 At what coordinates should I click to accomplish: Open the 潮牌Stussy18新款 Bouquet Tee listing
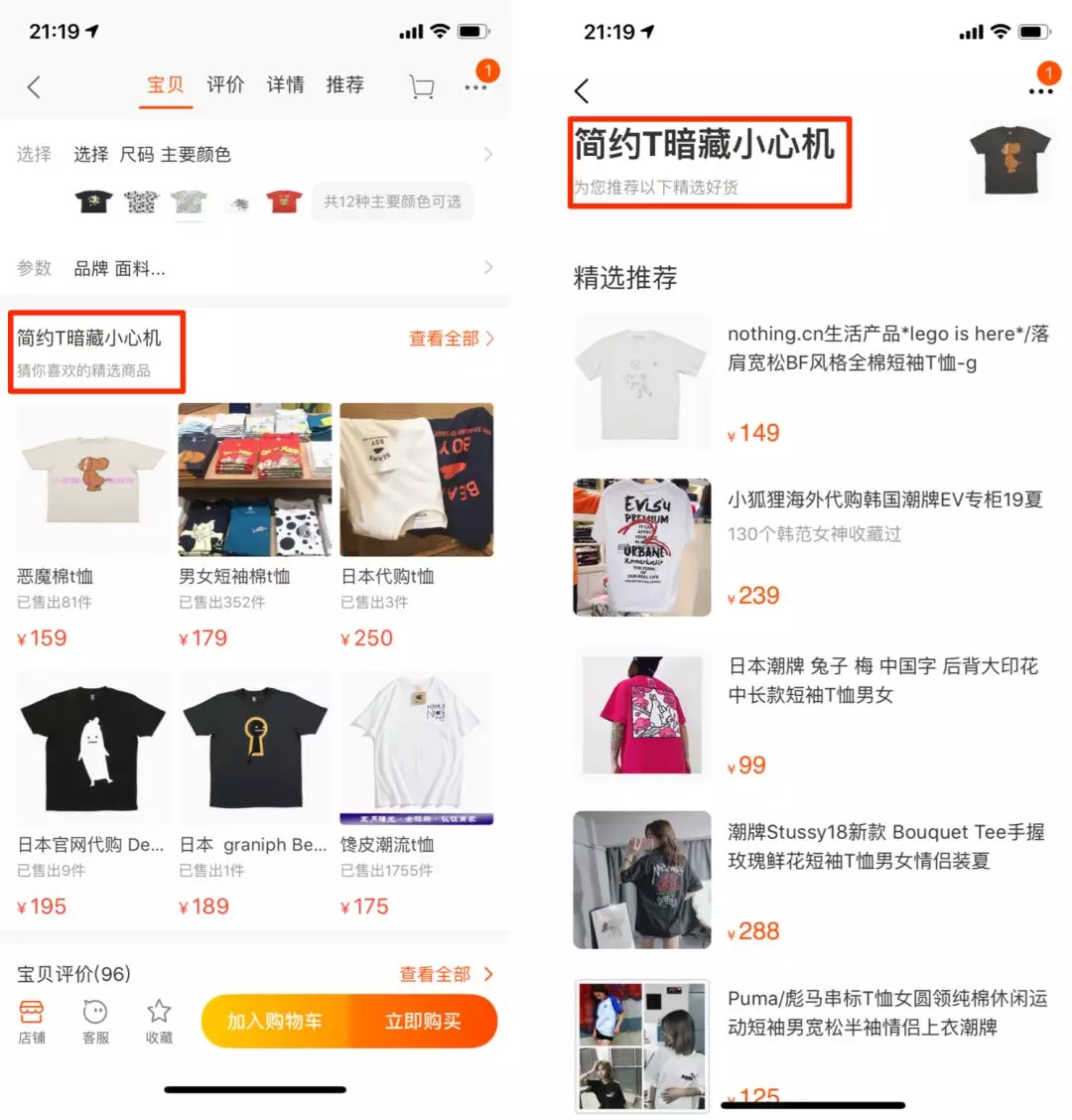pos(811,879)
